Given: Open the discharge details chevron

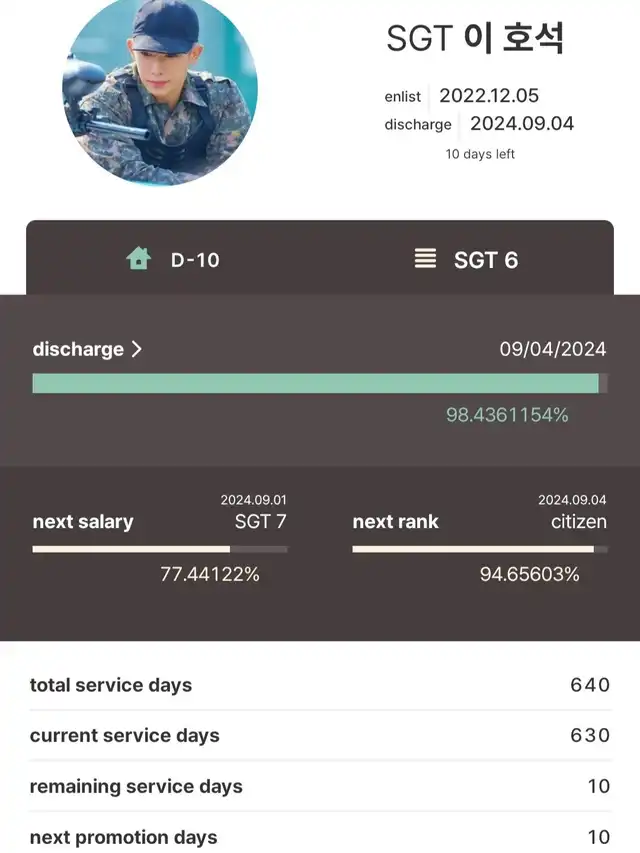Looking at the screenshot, I should [137, 349].
